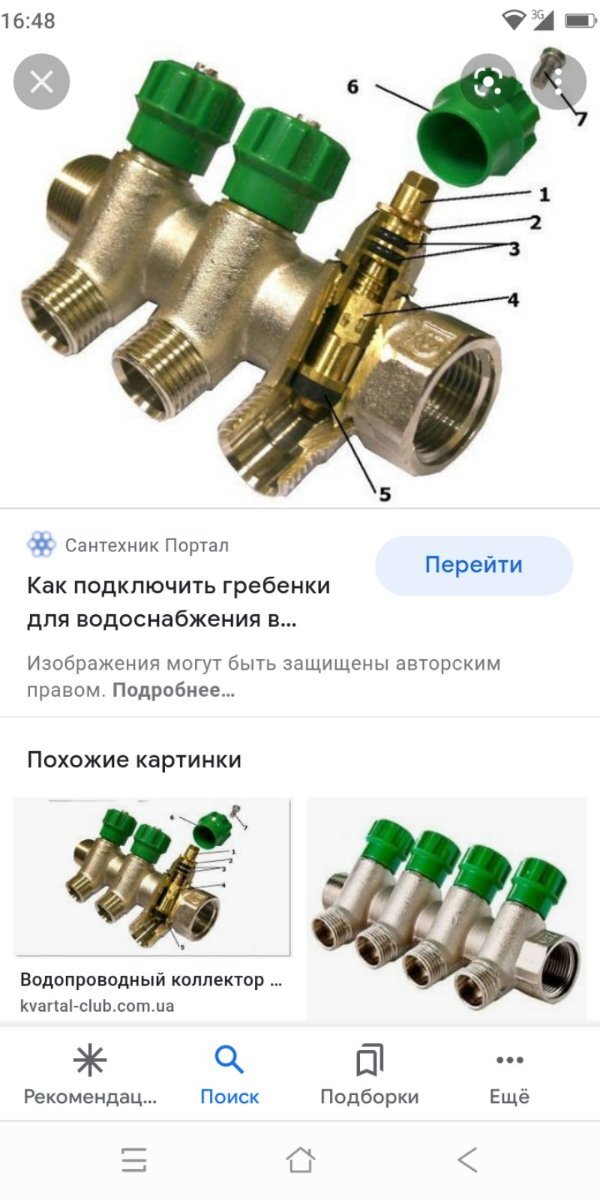Switch to the Рекомендации tab

[91, 1076]
